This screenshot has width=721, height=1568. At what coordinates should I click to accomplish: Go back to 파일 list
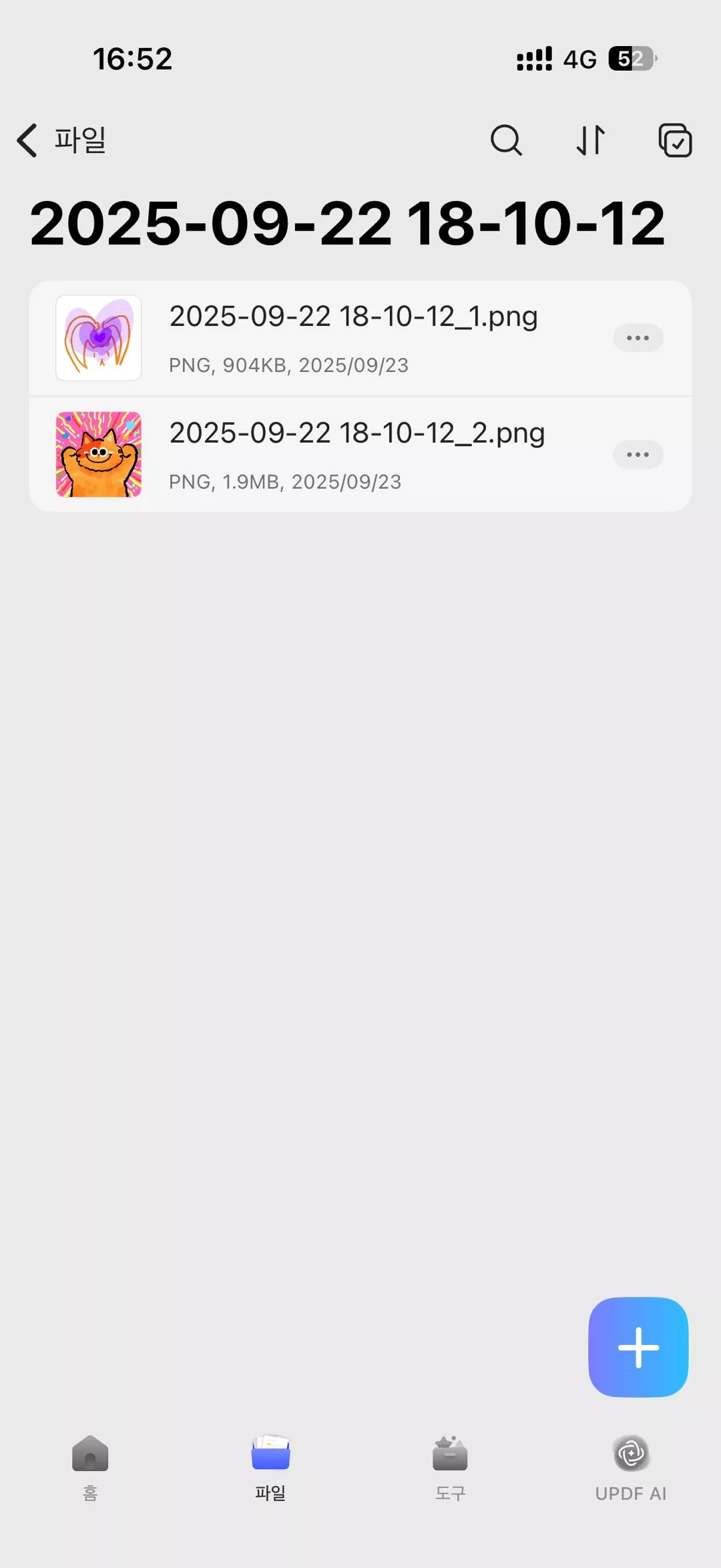pyautogui.click(x=61, y=140)
